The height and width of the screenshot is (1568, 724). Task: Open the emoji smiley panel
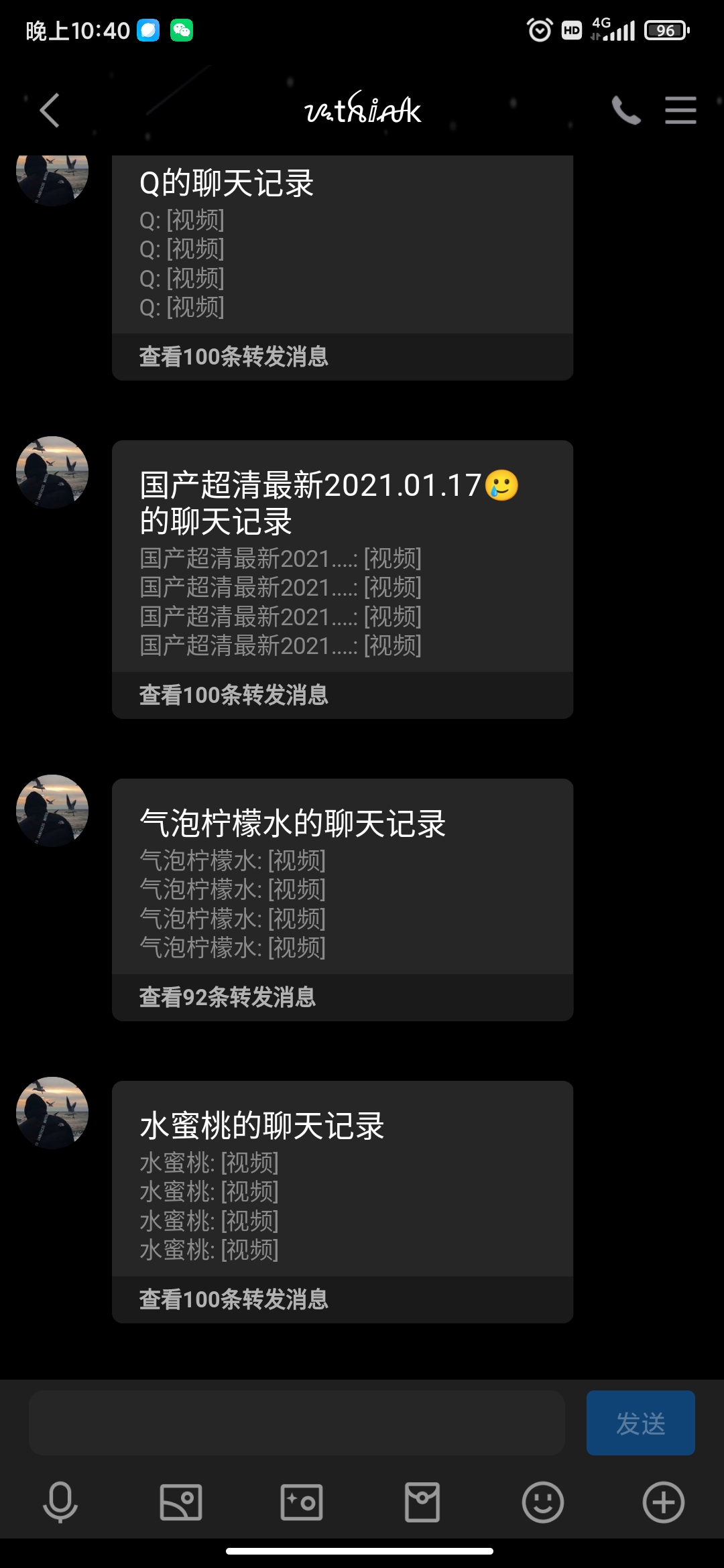(x=543, y=1502)
